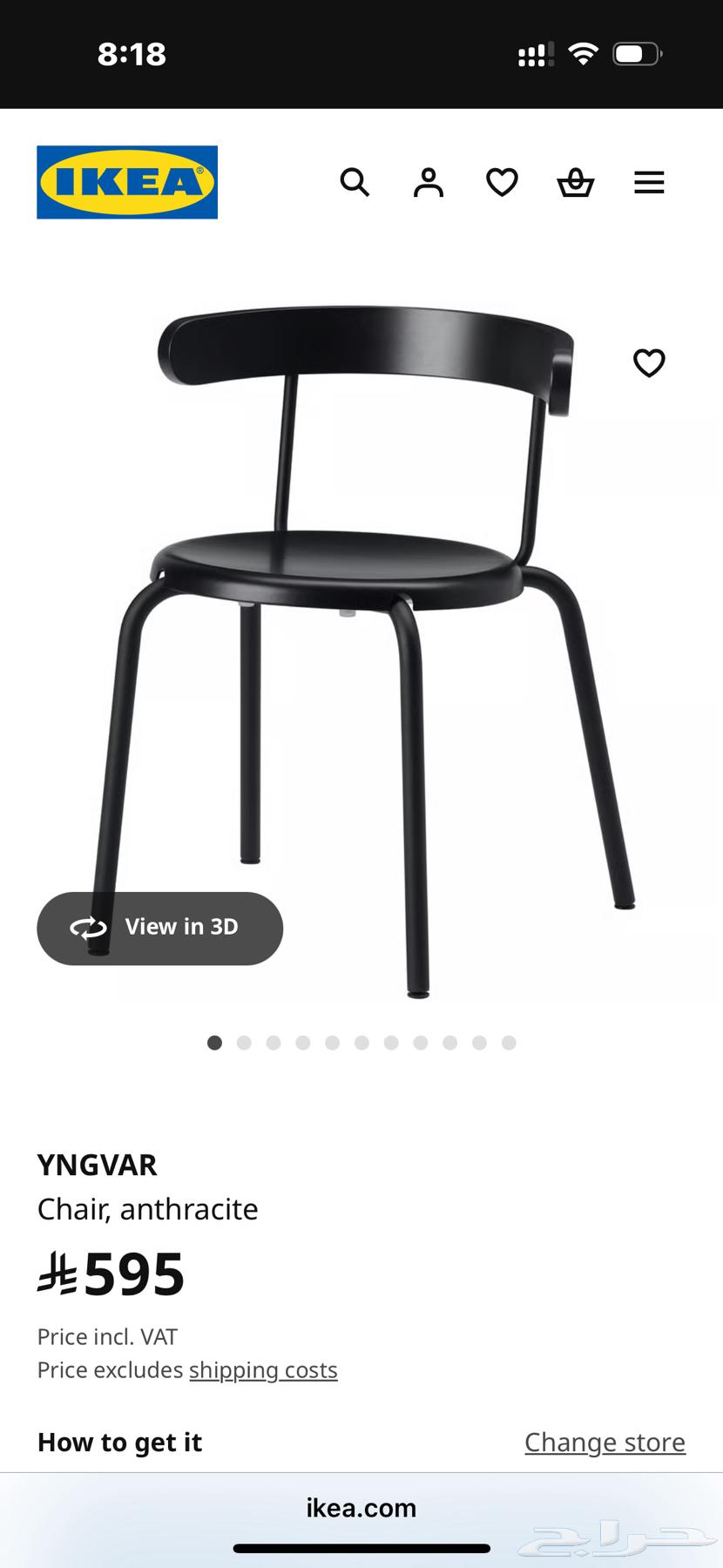Open the shipping costs link
This screenshot has height=1568, width=723.
coord(263,1370)
